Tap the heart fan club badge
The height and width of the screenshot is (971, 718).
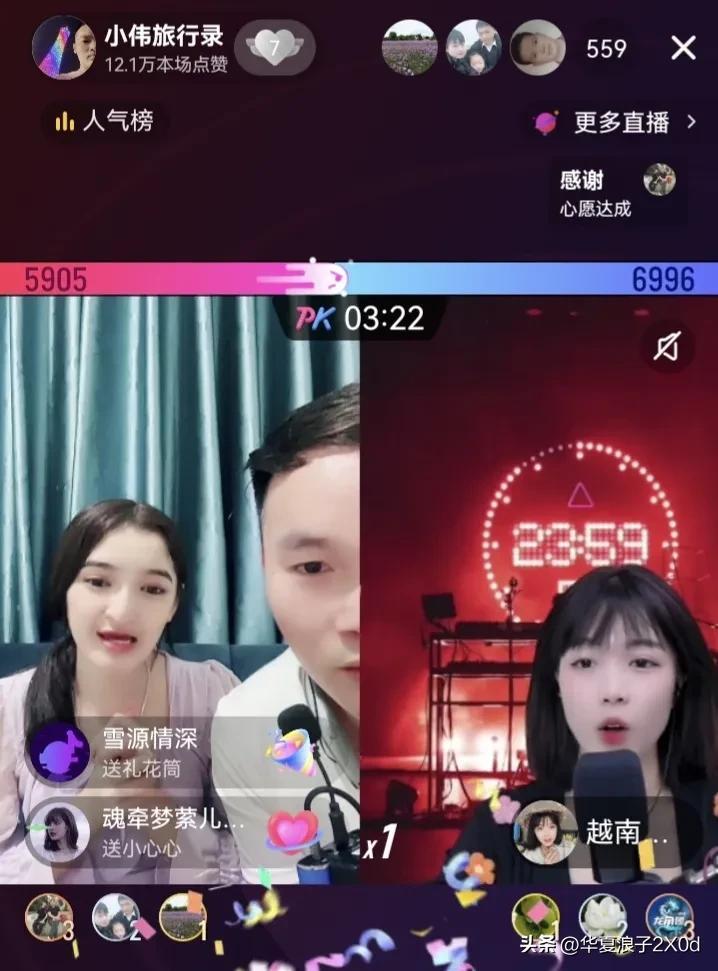click(274, 46)
